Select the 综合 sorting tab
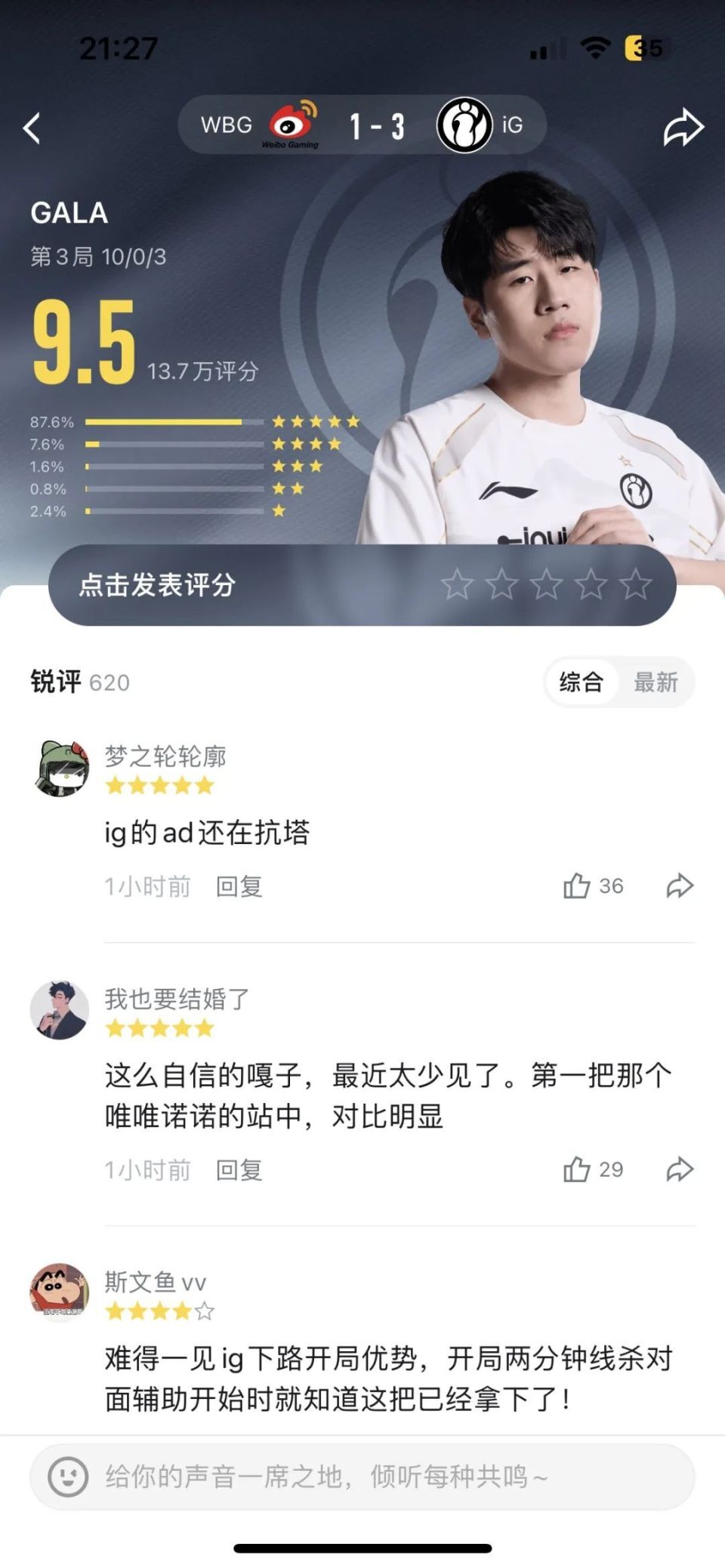 tap(581, 682)
